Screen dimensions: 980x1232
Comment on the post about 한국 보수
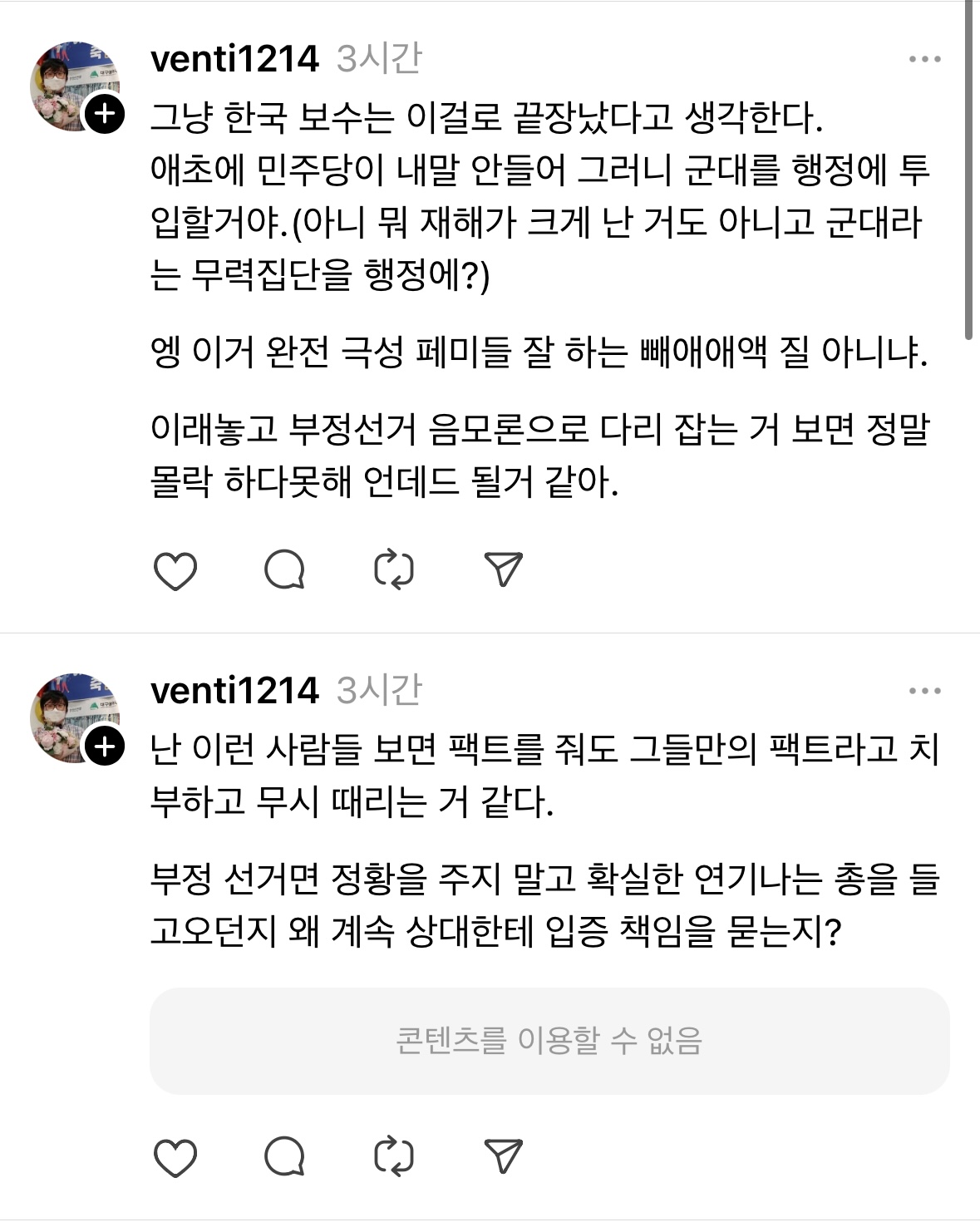(284, 570)
